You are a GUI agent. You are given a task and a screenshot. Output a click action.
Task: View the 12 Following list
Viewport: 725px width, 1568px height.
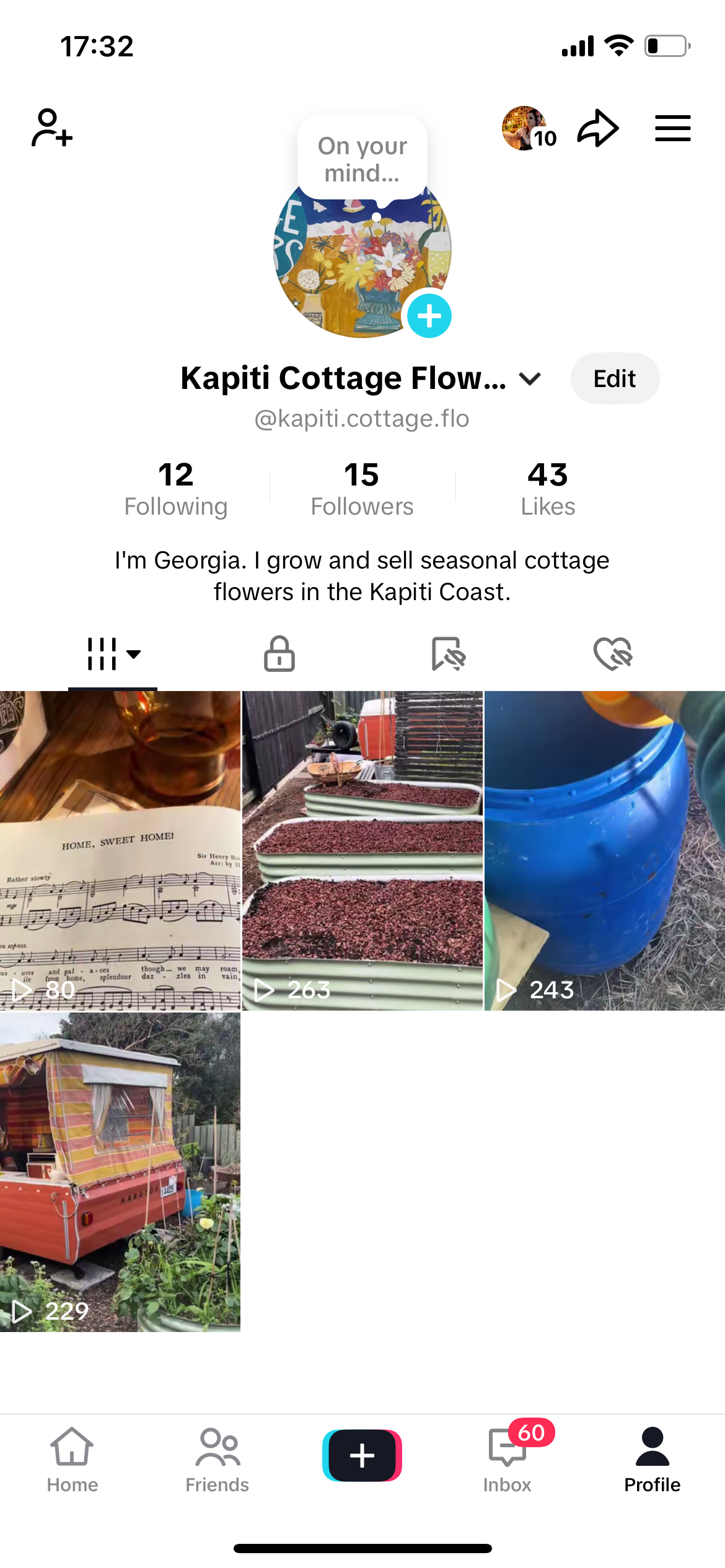[176, 489]
